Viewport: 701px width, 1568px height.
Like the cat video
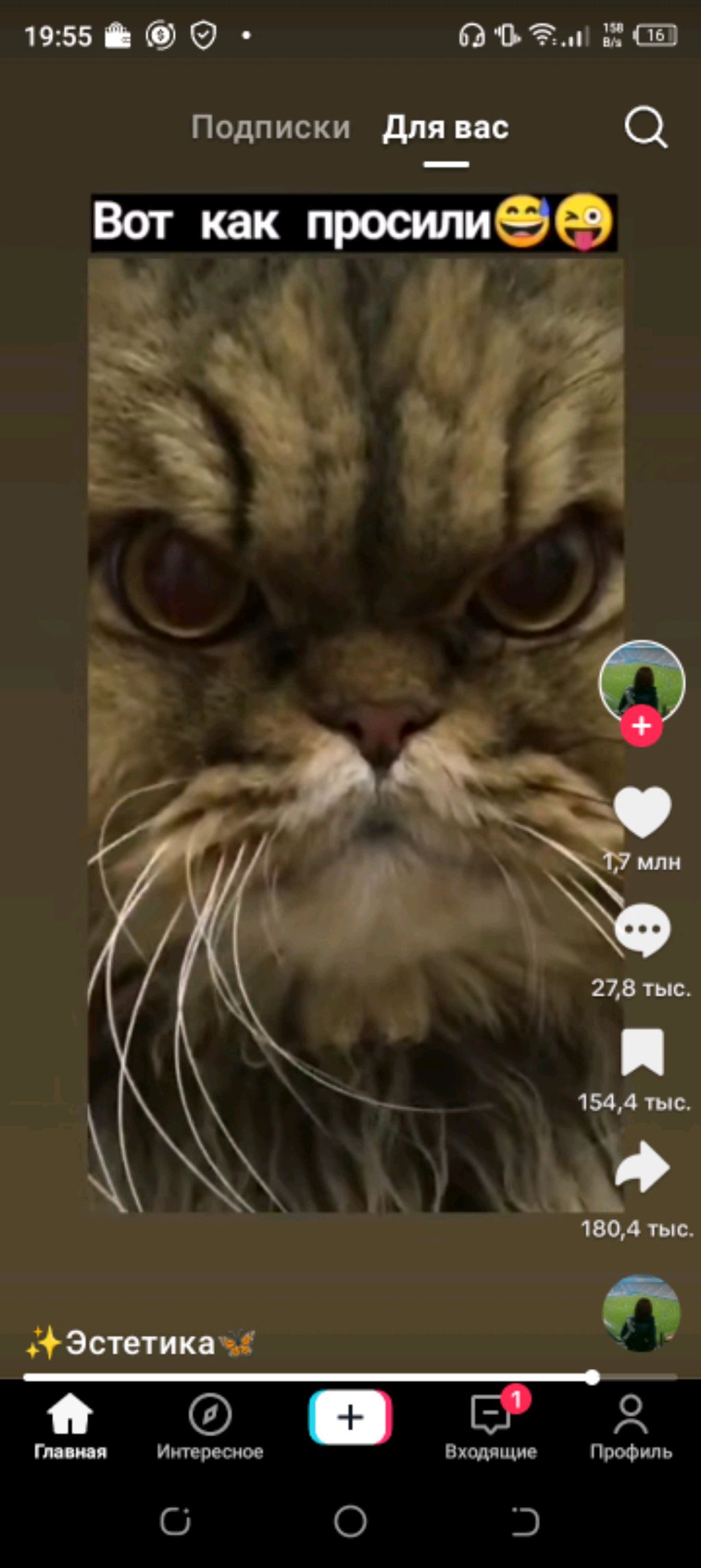pyautogui.click(x=641, y=812)
